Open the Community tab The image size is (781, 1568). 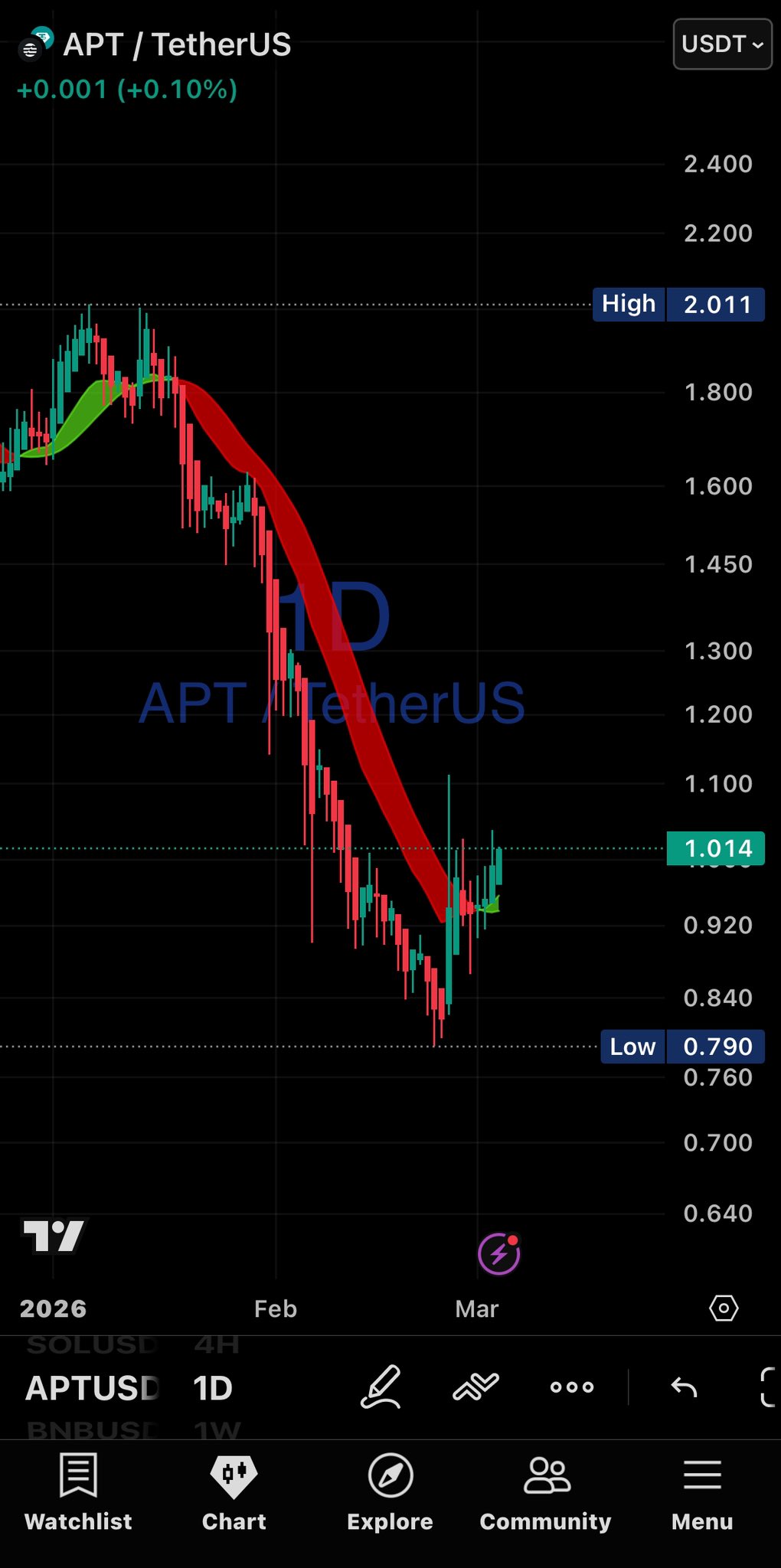point(546,1491)
